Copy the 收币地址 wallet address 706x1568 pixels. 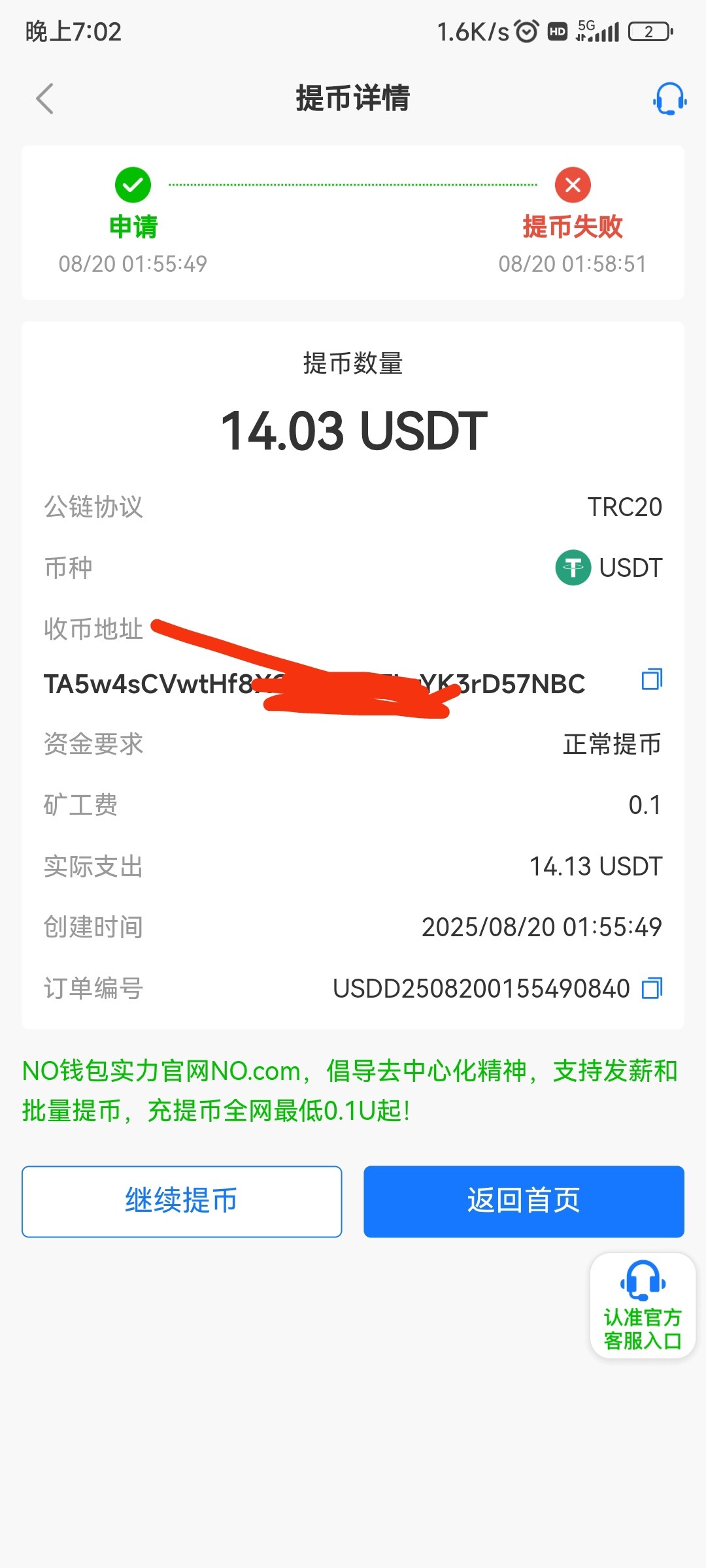pyautogui.click(x=651, y=679)
